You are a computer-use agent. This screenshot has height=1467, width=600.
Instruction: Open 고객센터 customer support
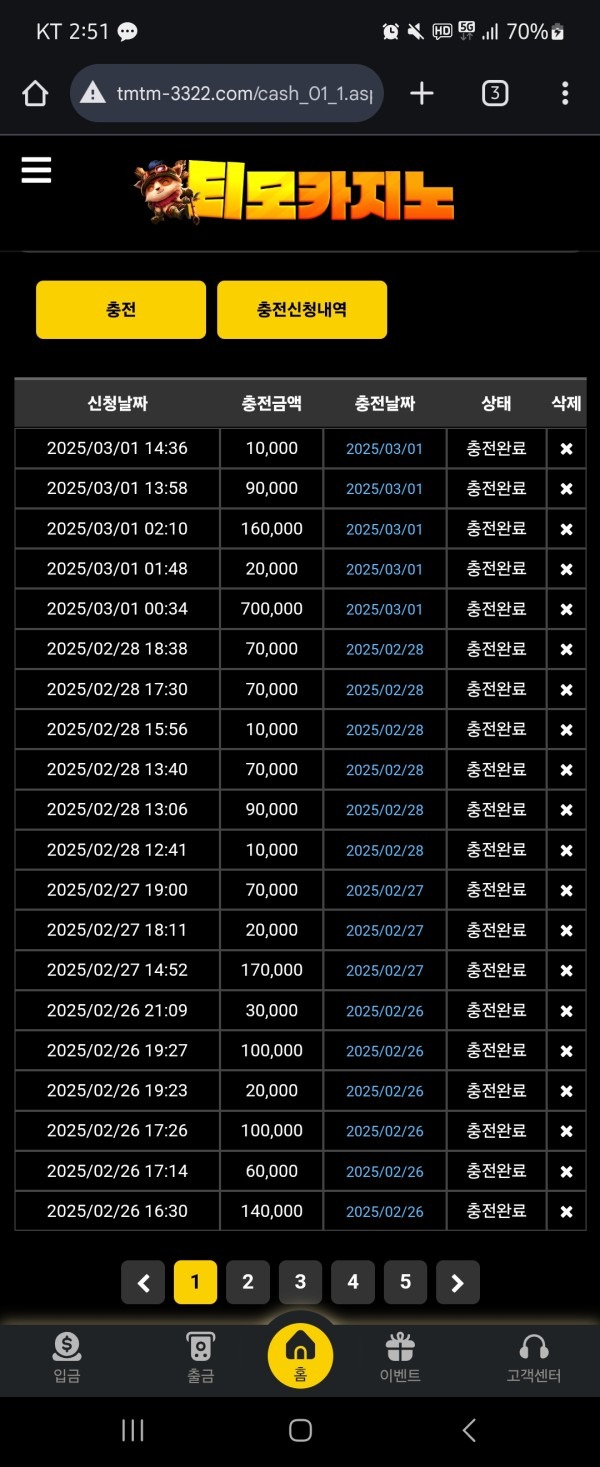[x=534, y=1358]
